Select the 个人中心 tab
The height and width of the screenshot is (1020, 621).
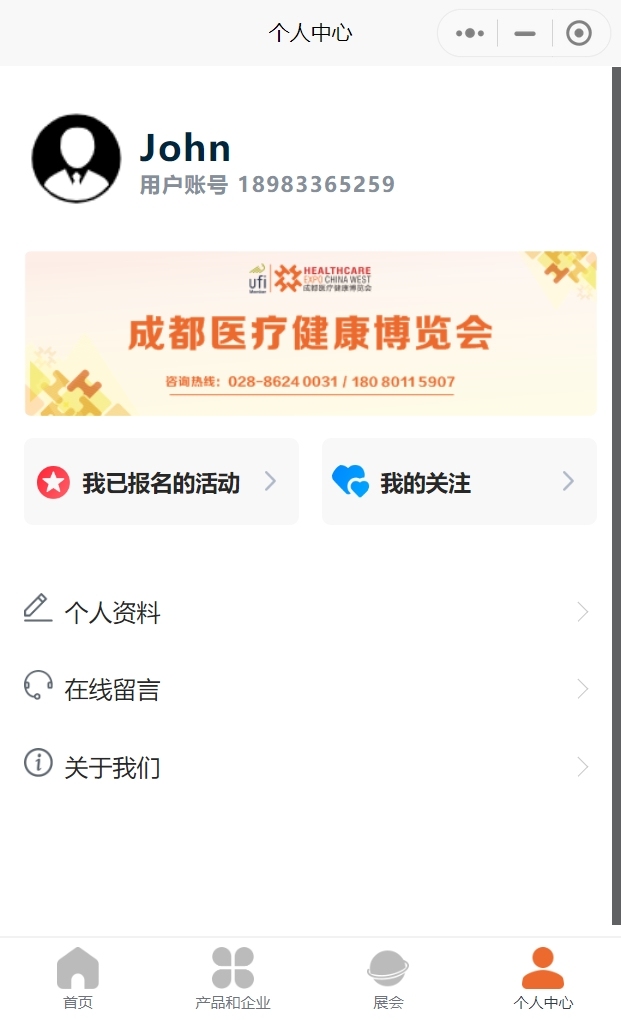[x=543, y=978]
